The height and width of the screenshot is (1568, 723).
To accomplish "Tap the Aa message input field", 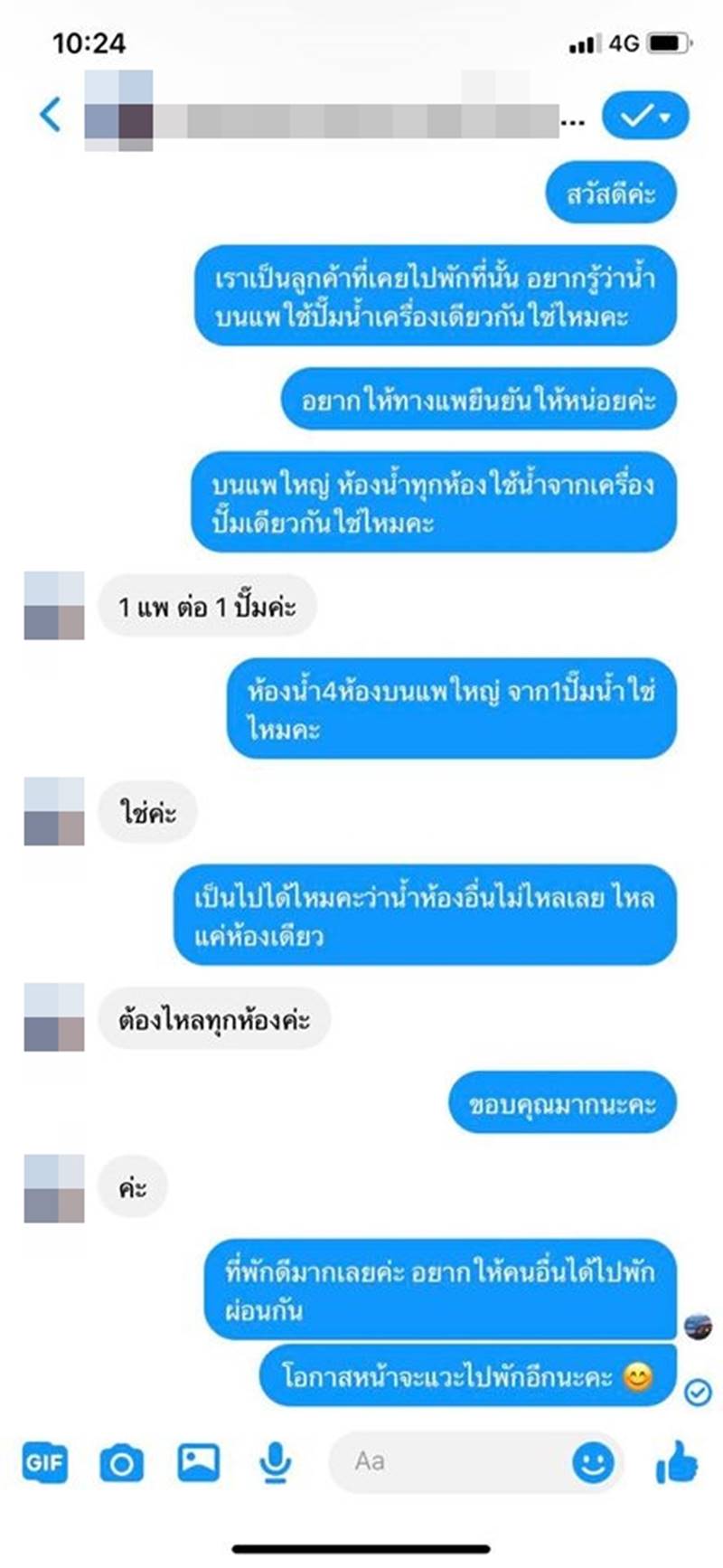I will click(x=443, y=1461).
